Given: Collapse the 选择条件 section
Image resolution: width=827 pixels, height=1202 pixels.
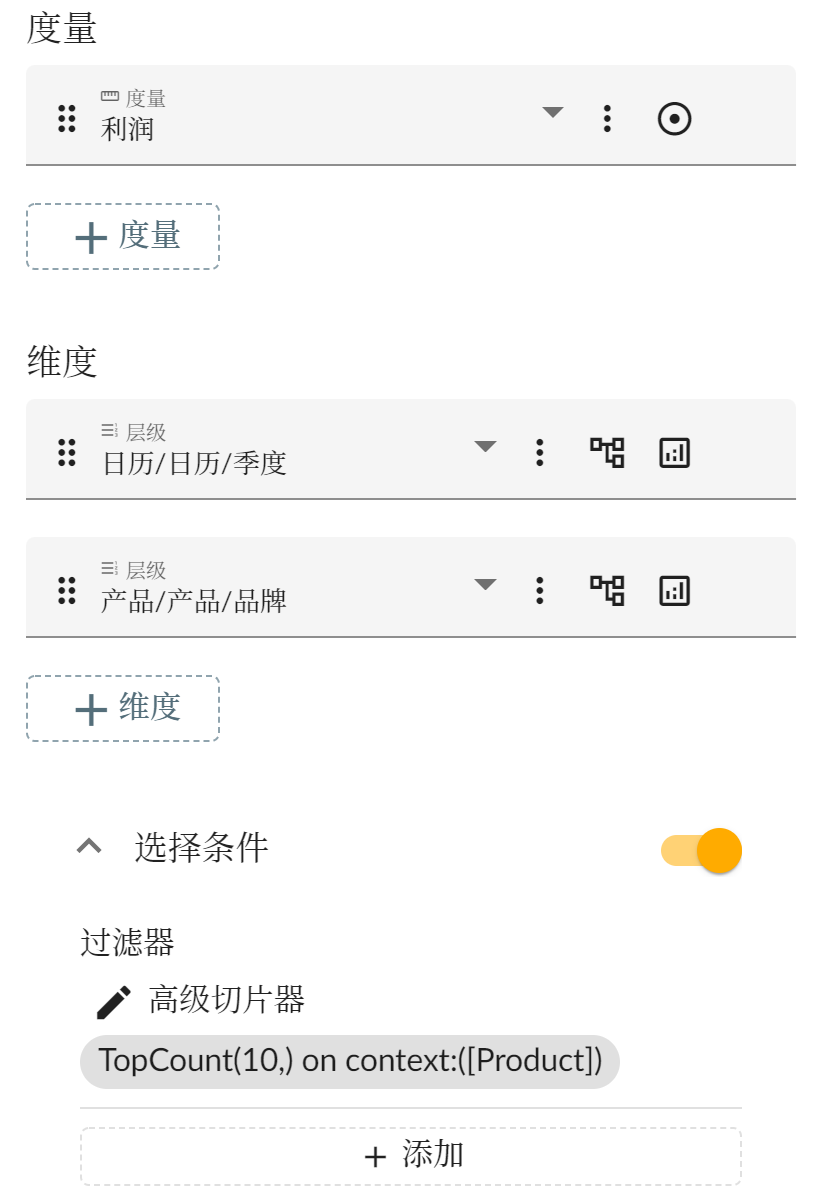Looking at the screenshot, I should pyautogui.click(x=90, y=848).
